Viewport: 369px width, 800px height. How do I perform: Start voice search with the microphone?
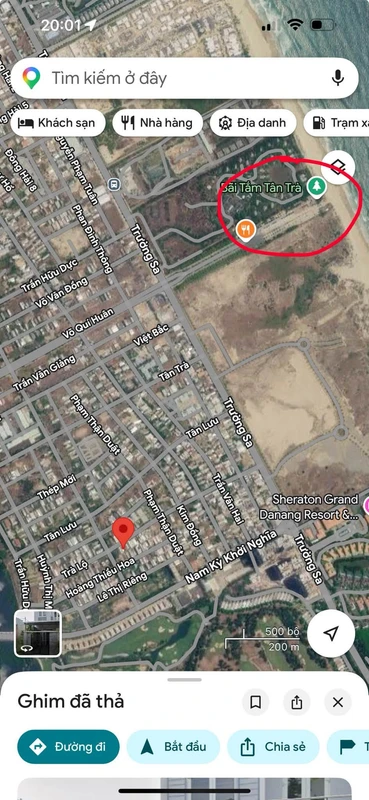point(337,78)
